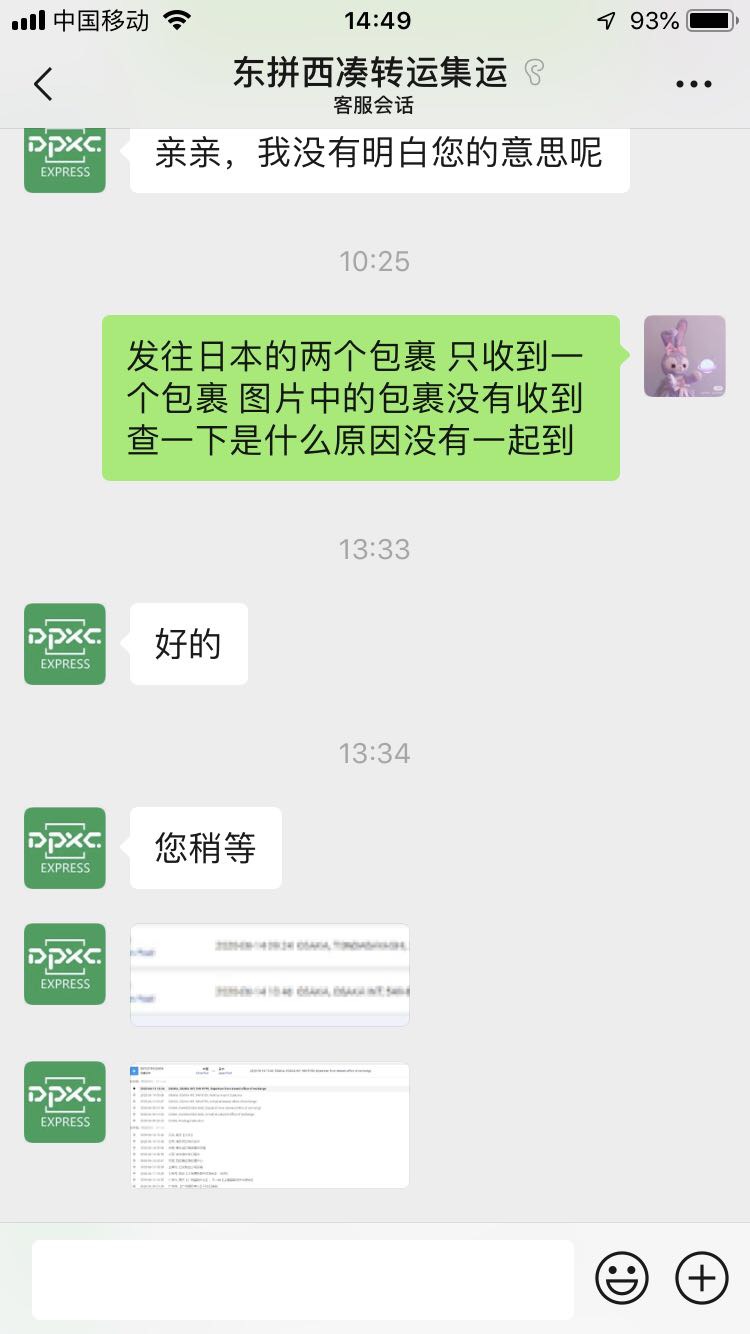The width and height of the screenshot is (750, 1334).
Task: View the full logistics tracking list image
Action: (x=270, y=1126)
